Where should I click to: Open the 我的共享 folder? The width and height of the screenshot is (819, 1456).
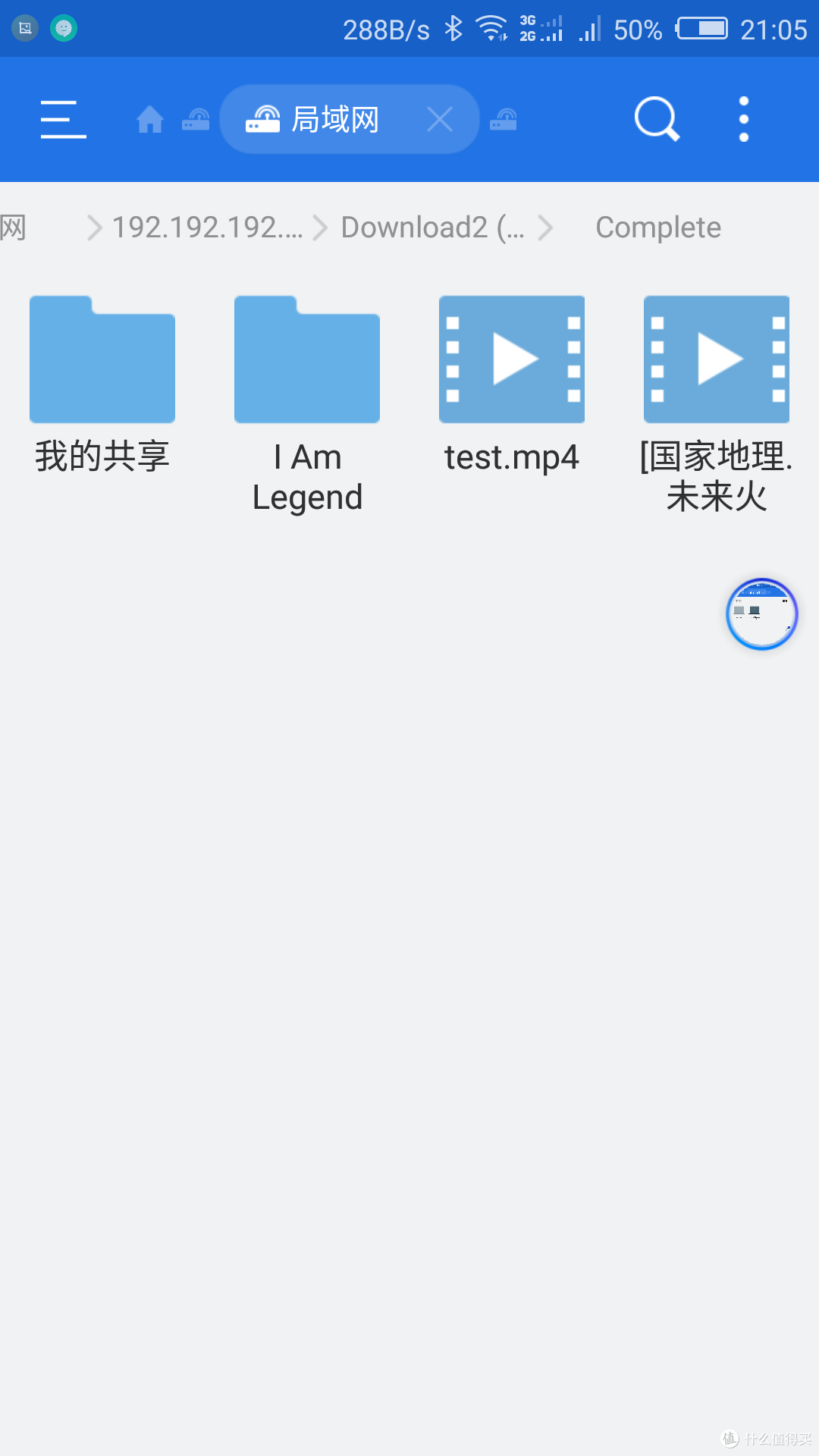click(x=102, y=359)
